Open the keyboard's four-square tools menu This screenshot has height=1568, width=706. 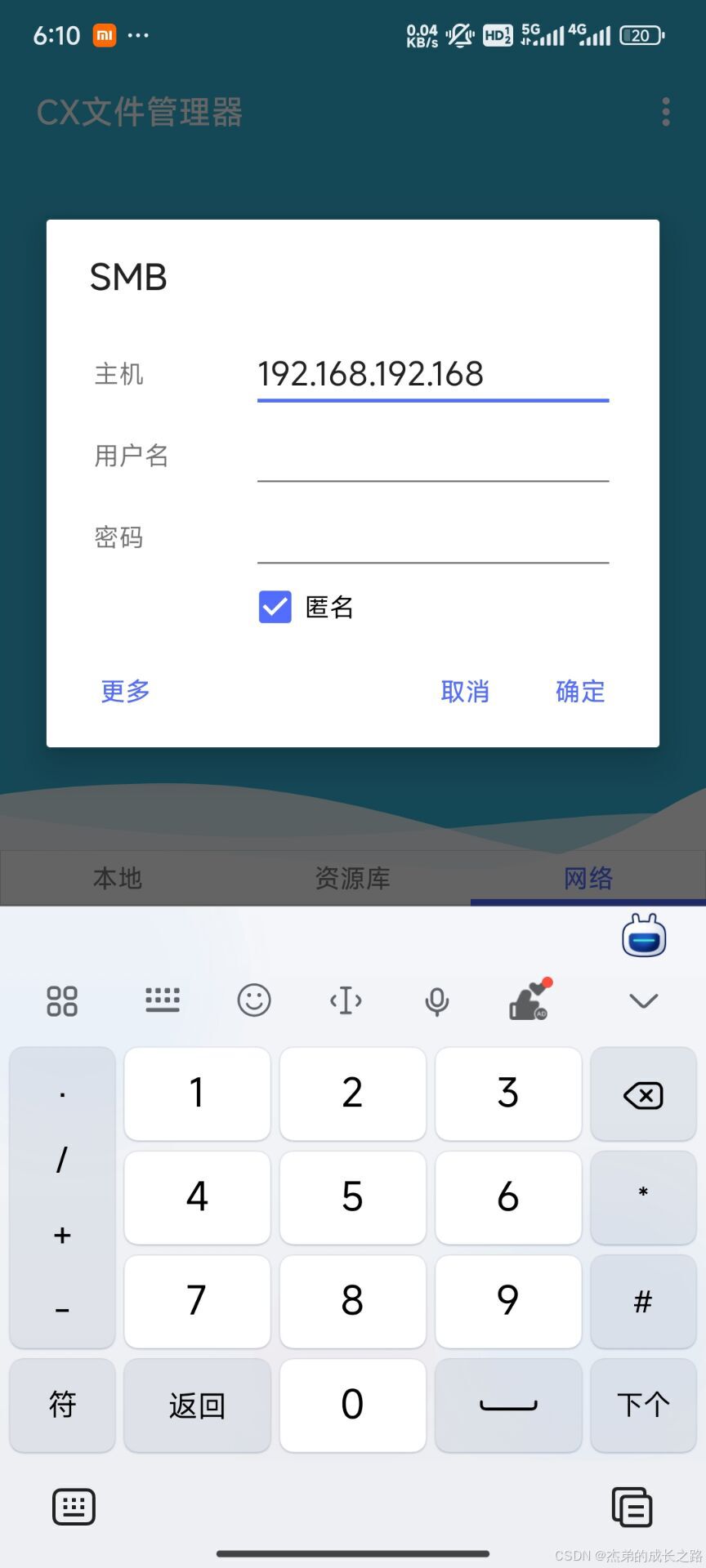click(x=62, y=1000)
